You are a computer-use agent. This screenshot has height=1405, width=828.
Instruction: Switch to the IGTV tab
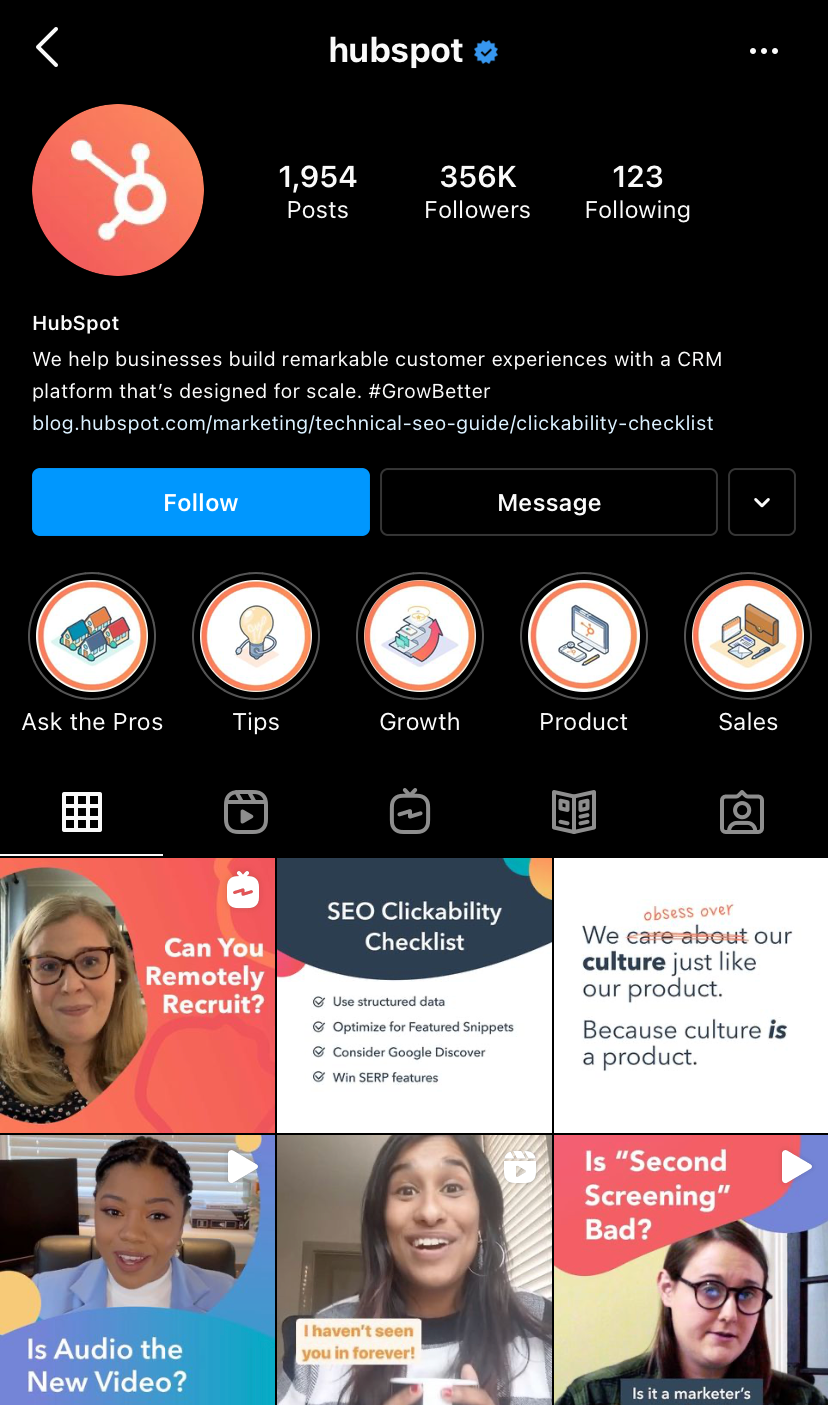[x=410, y=812]
